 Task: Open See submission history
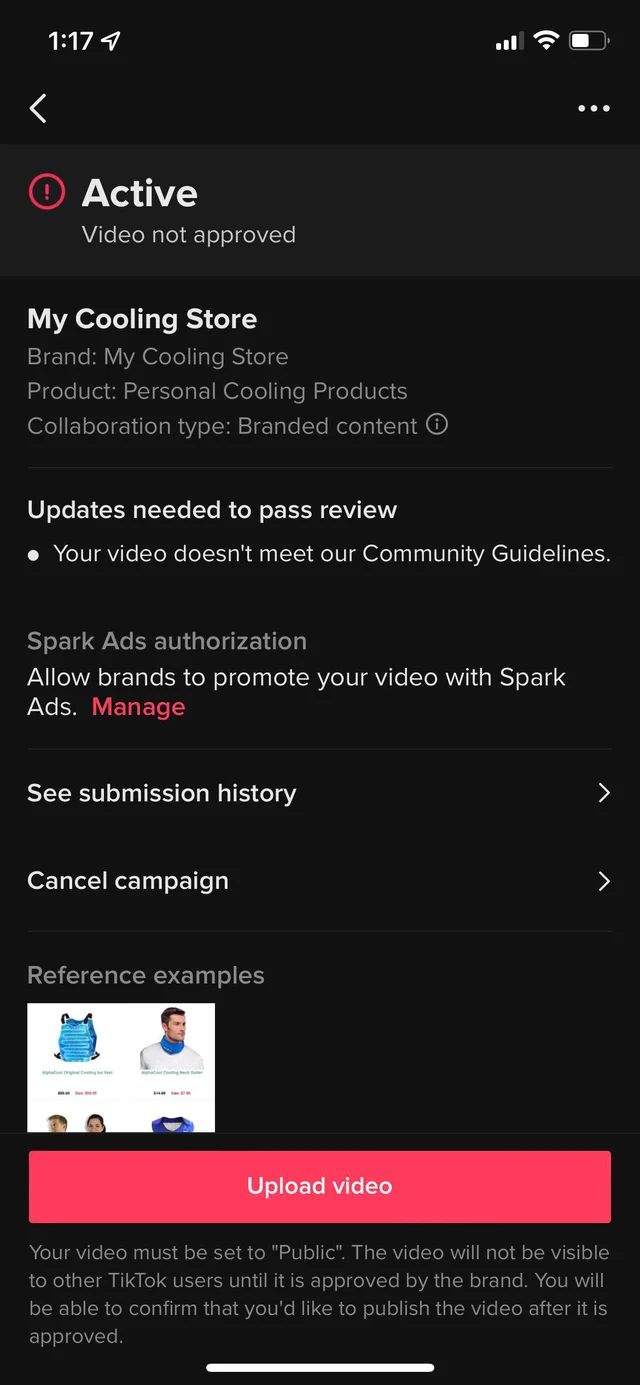[x=319, y=793]
